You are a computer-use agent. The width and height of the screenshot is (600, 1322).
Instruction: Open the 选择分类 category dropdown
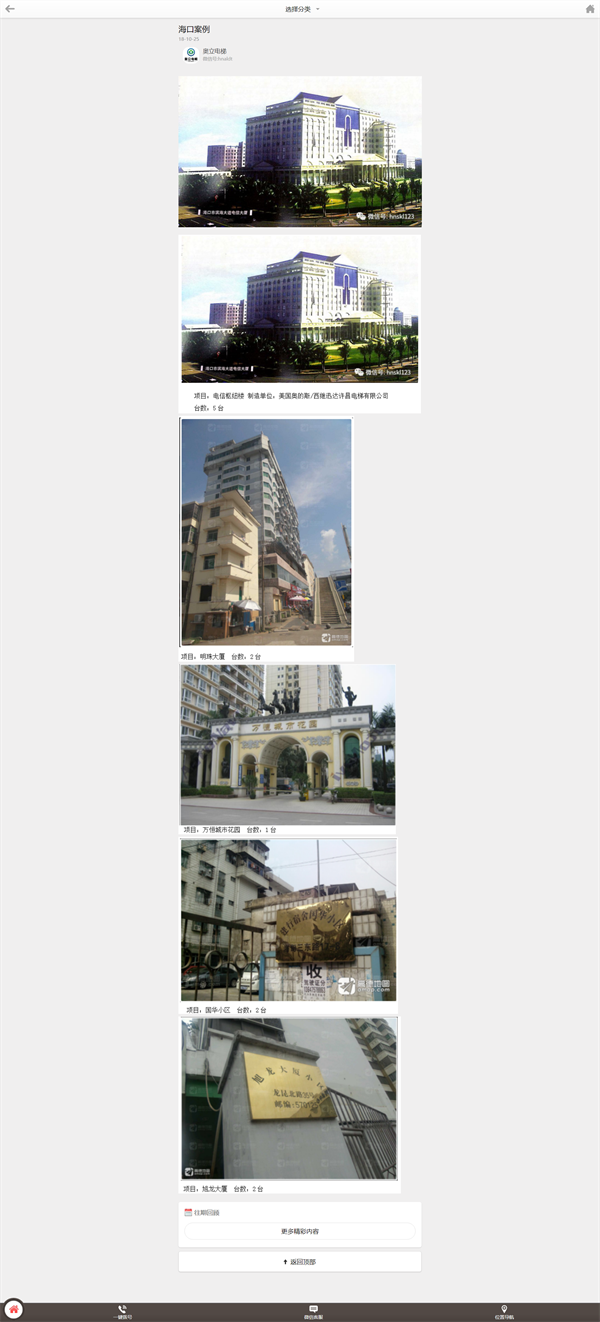point(302,9)
